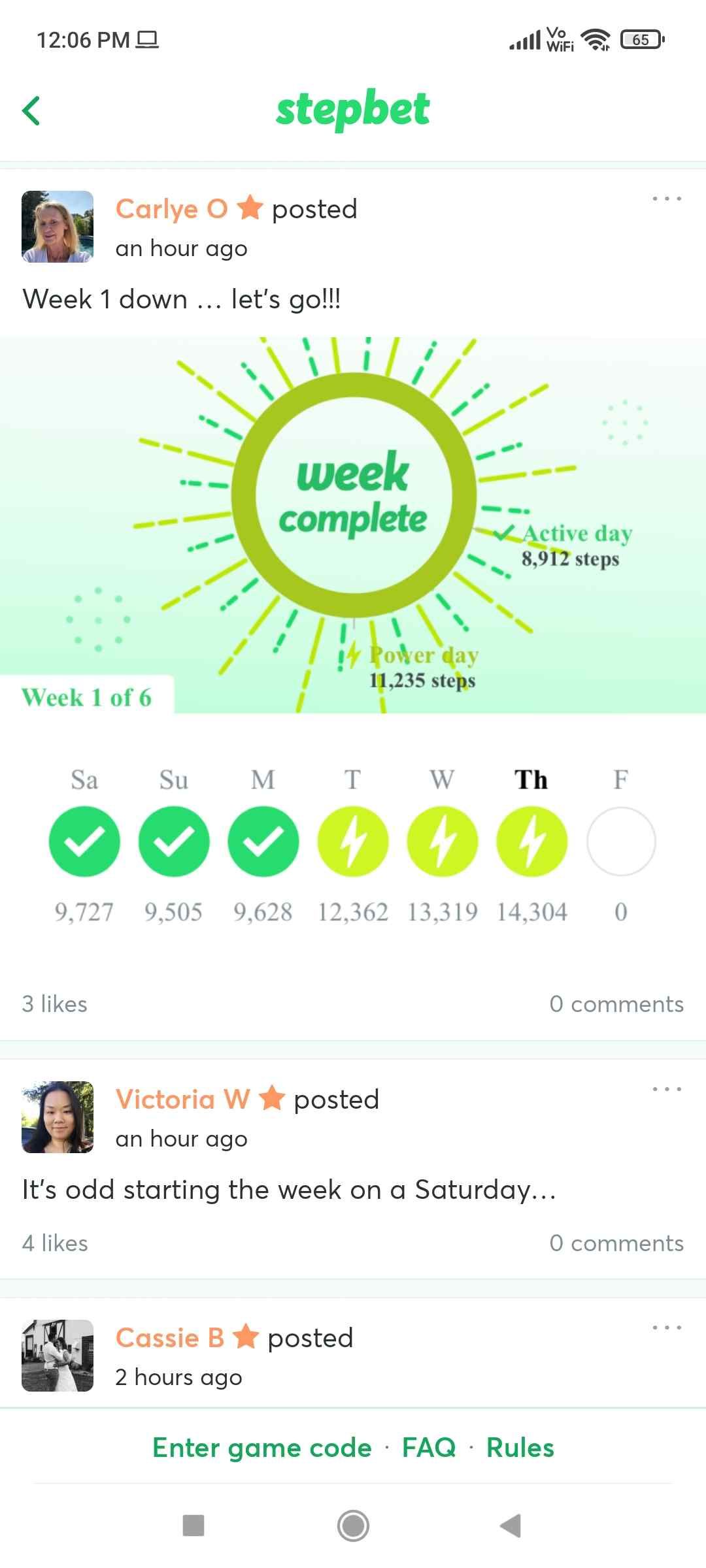Tap the Saturday completed checkmark circle
Viewport: 706px width, 1568px height.
point(84,841)
